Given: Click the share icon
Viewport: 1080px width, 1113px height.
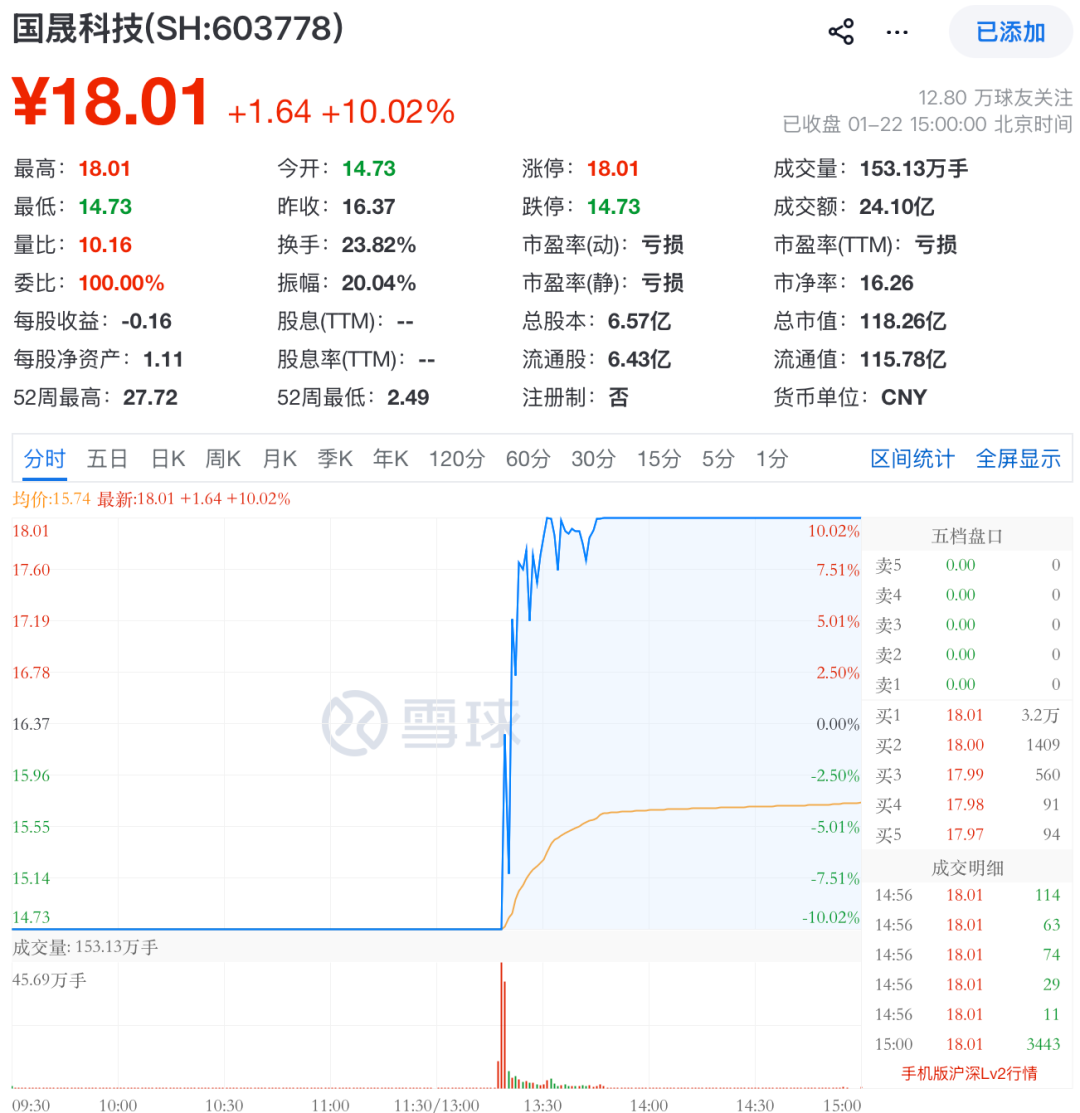Looking at the screenshot, I should [841, 31].
